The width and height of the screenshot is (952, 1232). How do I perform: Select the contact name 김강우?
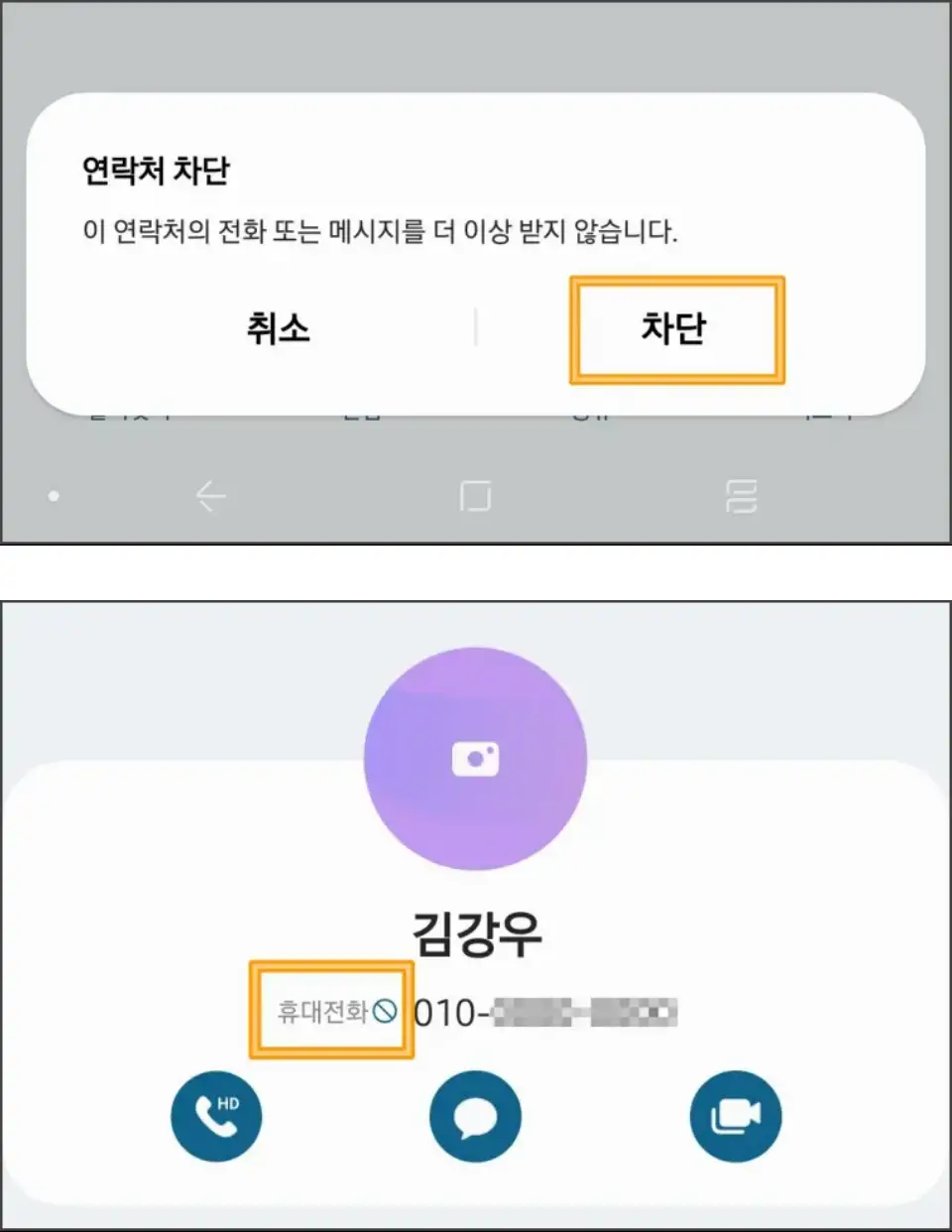pos(475,930)
